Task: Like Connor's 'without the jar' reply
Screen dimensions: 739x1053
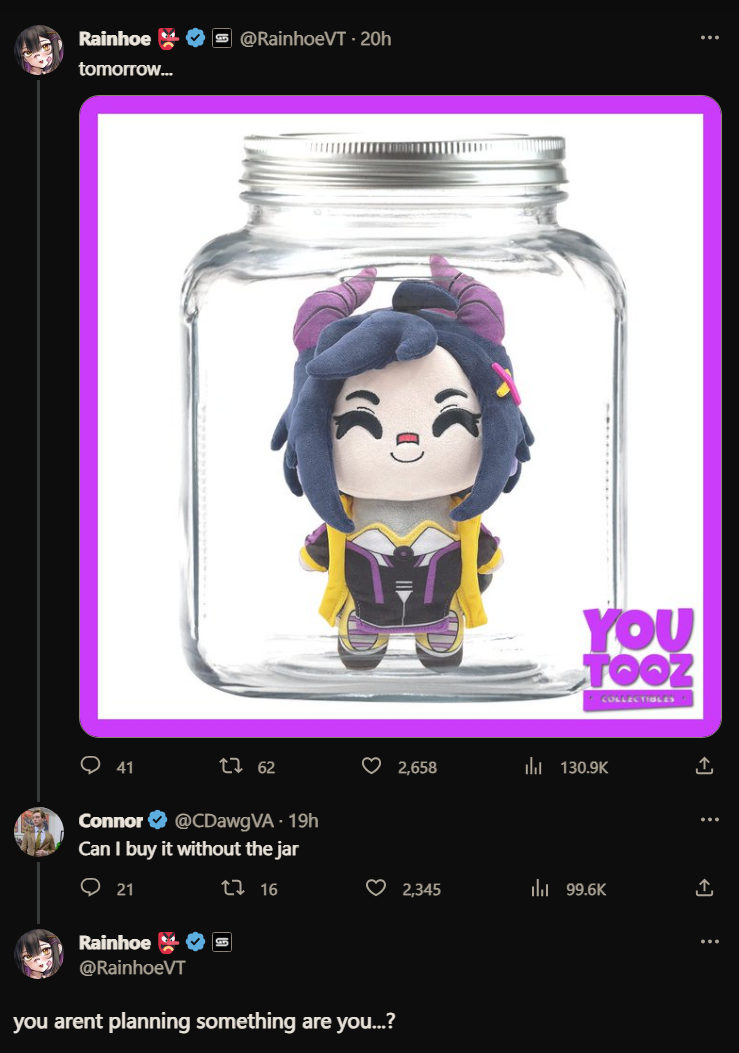Action: click(x=376, y=888)
